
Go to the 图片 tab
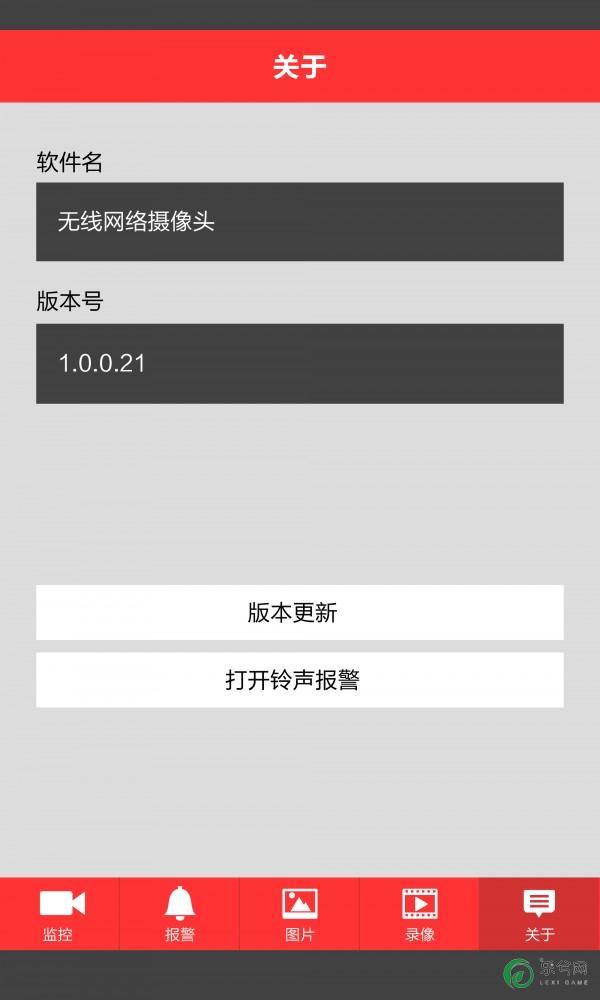pos(299,913)
